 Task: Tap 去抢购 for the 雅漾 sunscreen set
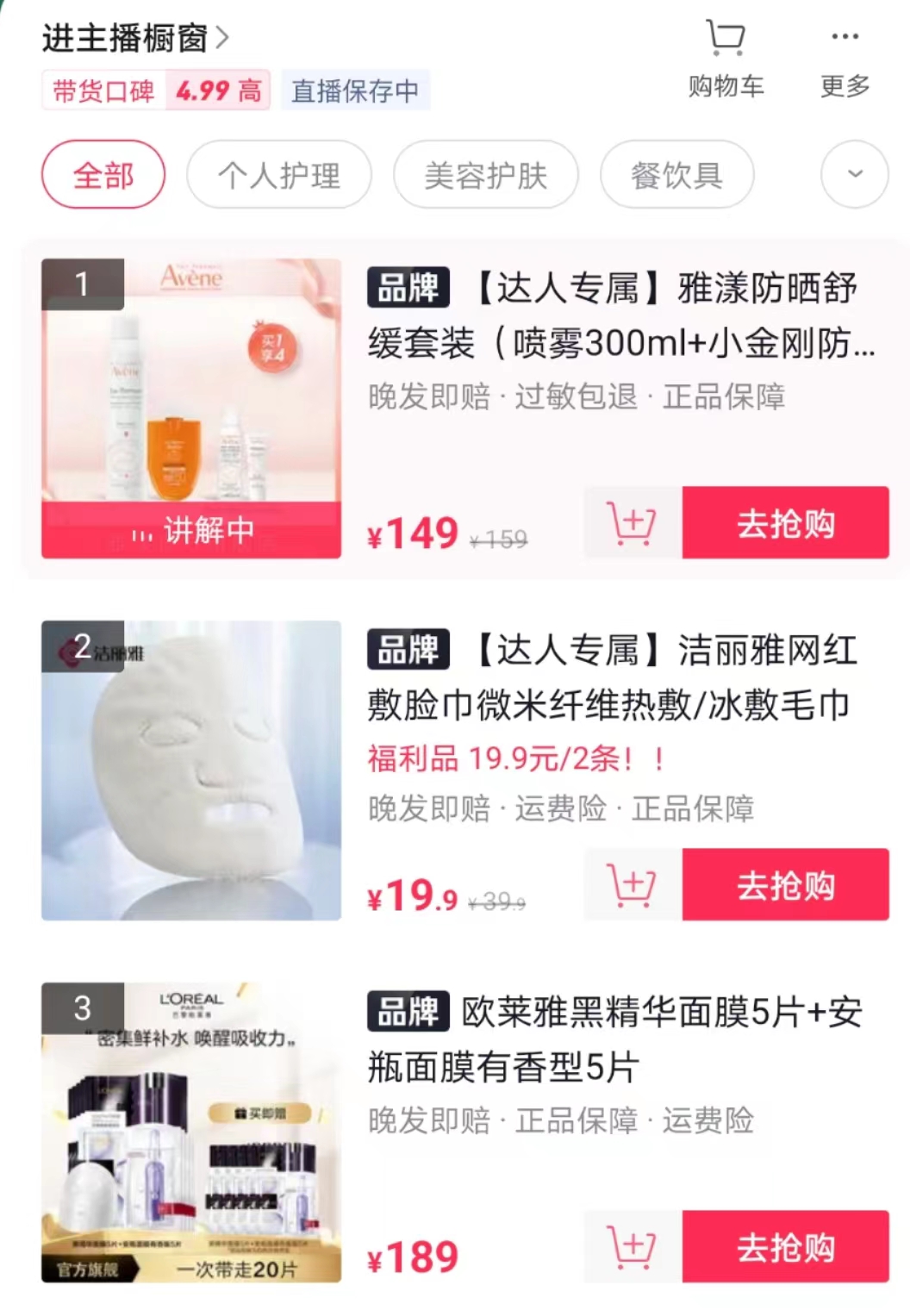[x=785, y=523]
